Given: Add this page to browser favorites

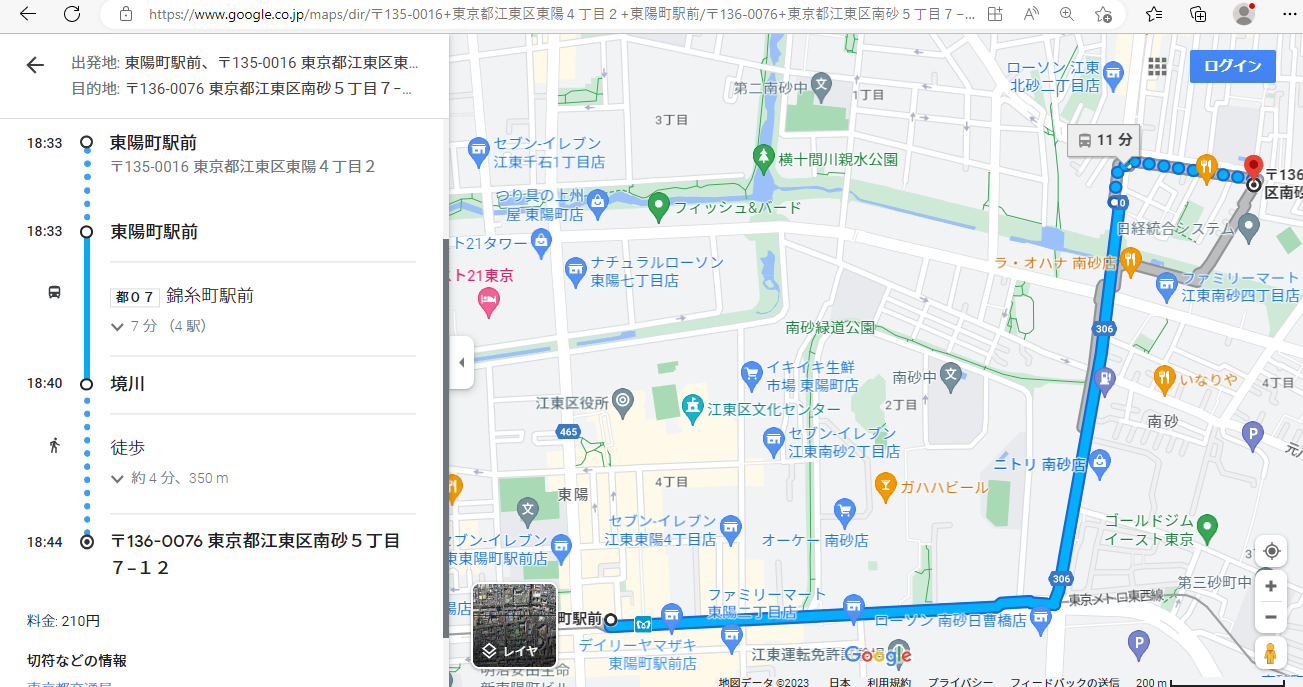Looking at the screenshot, I should (1103, 15).
